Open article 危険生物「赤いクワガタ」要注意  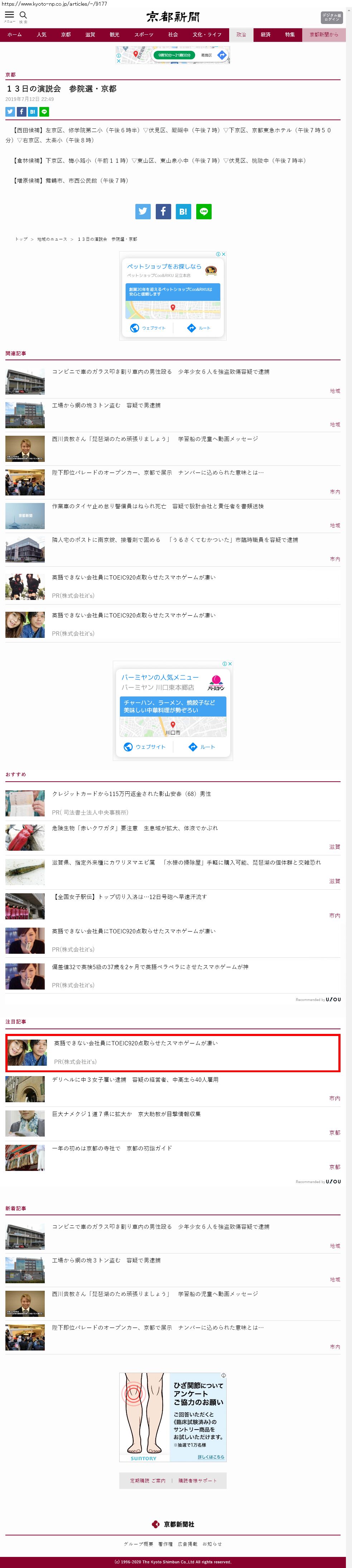(x=134, y=828)
